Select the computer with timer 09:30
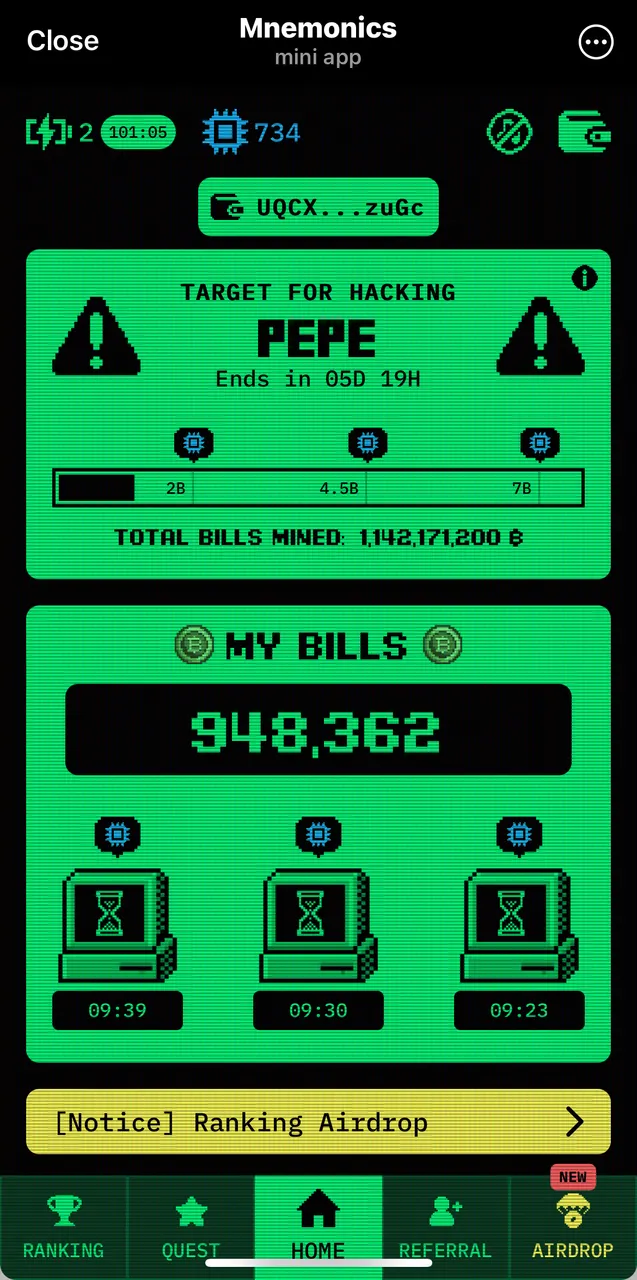The width and height of the screenshot is (637, 1280). (318, 925)
